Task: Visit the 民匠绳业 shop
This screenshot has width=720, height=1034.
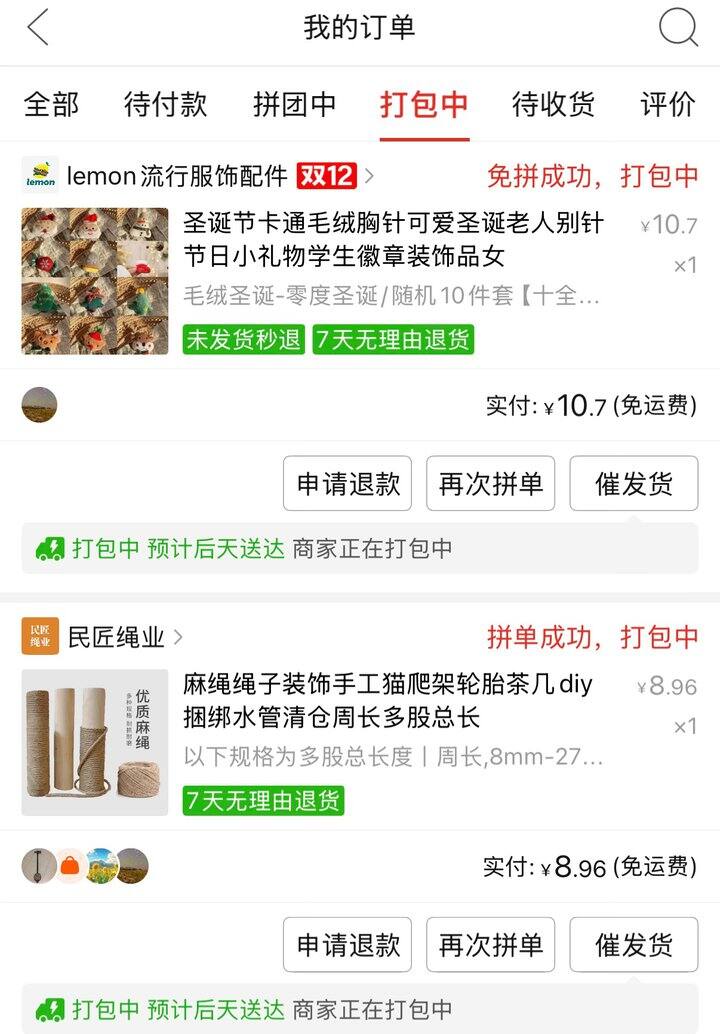Action: 115,637
